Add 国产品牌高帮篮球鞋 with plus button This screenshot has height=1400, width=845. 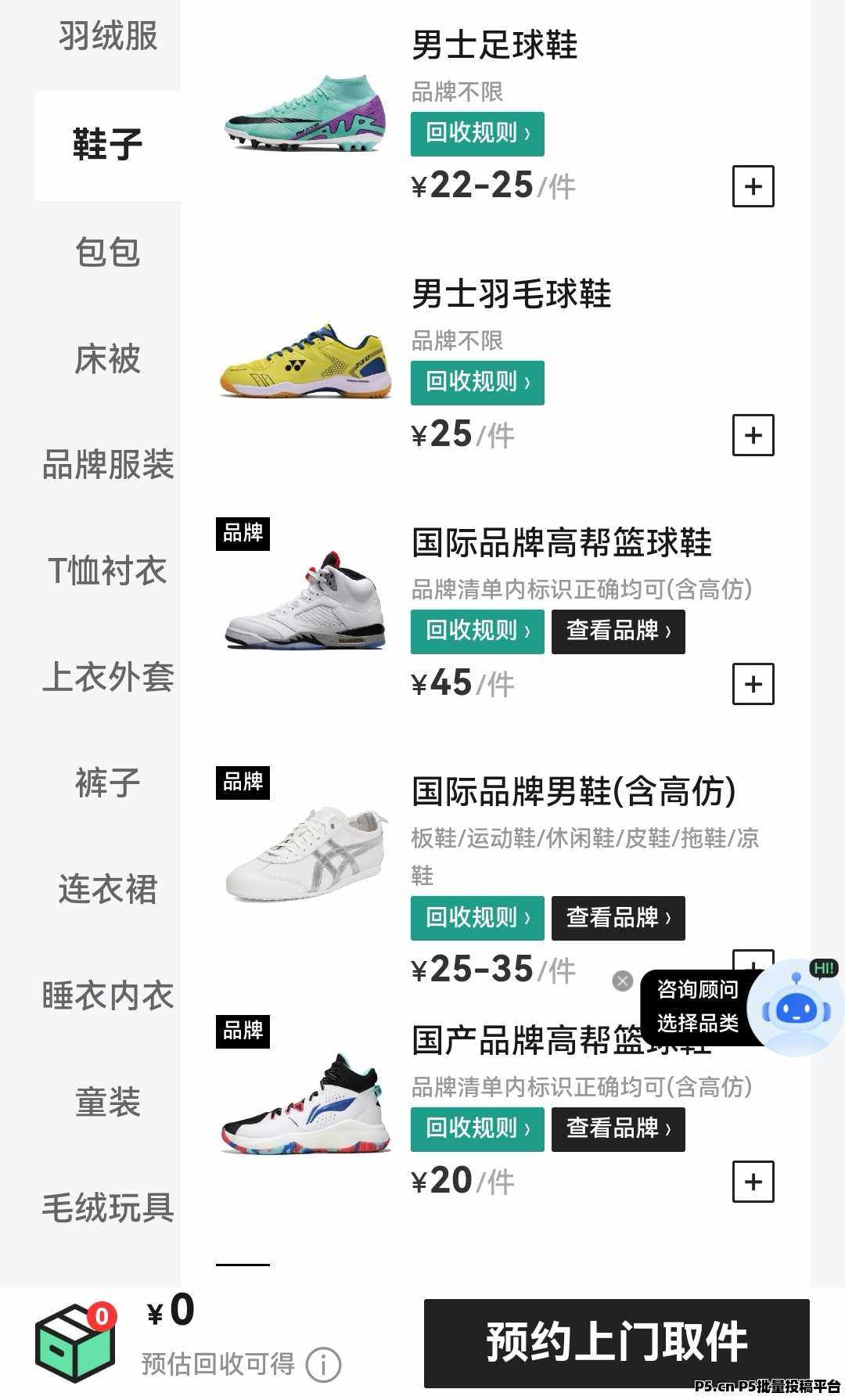point(753,1182)
